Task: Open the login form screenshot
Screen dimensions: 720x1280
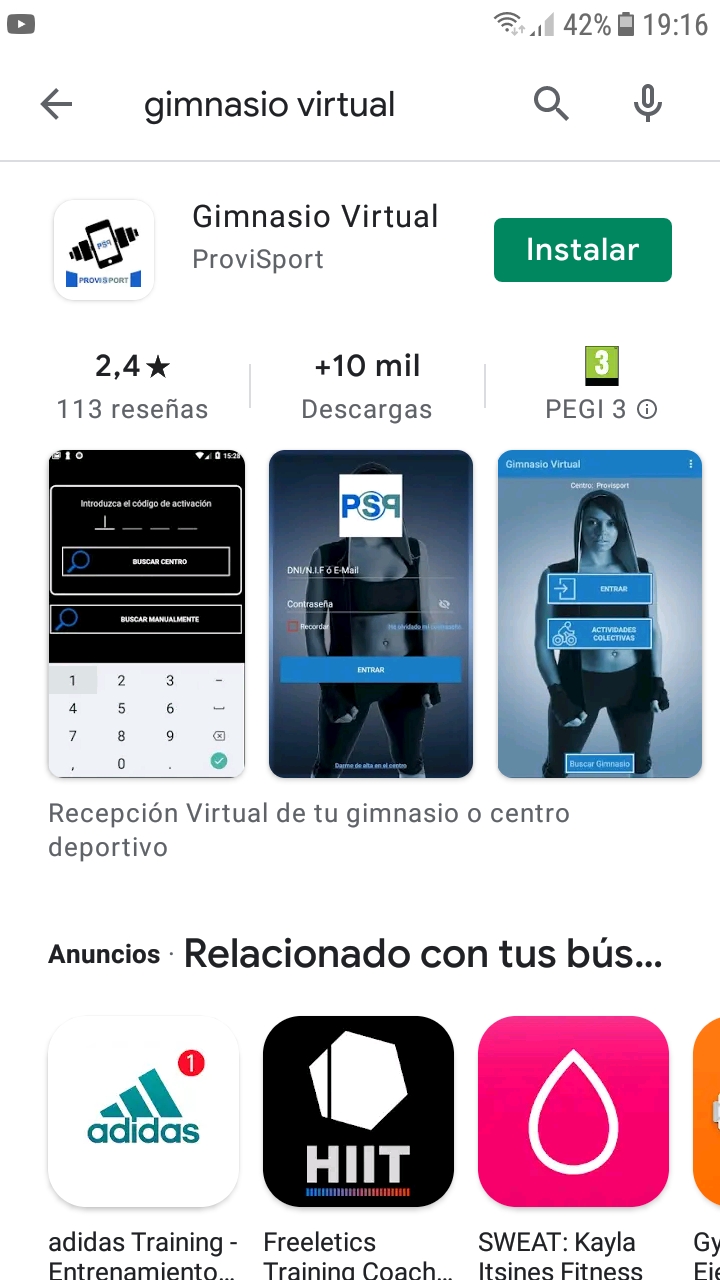Action: pos(371,613)
